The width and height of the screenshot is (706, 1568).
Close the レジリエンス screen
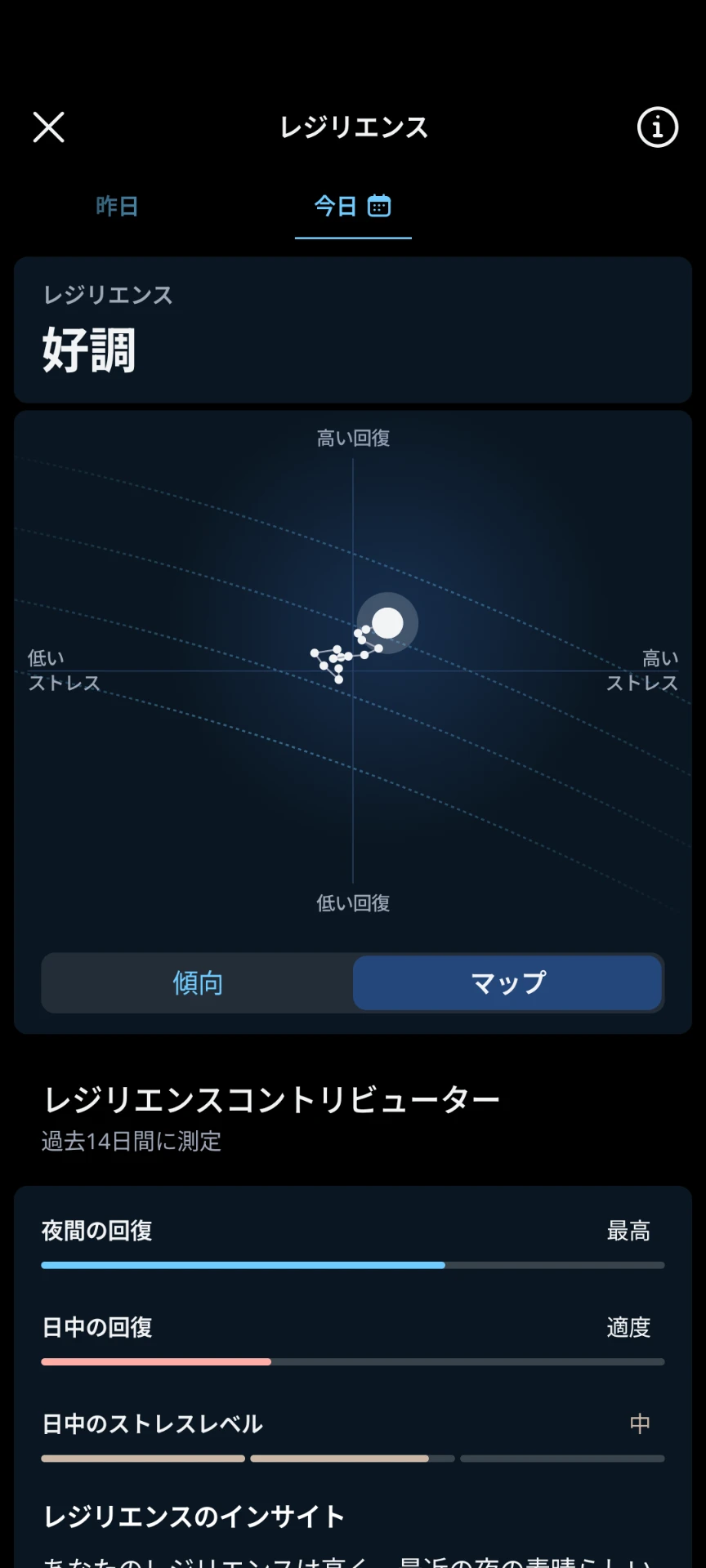[48, 127]
